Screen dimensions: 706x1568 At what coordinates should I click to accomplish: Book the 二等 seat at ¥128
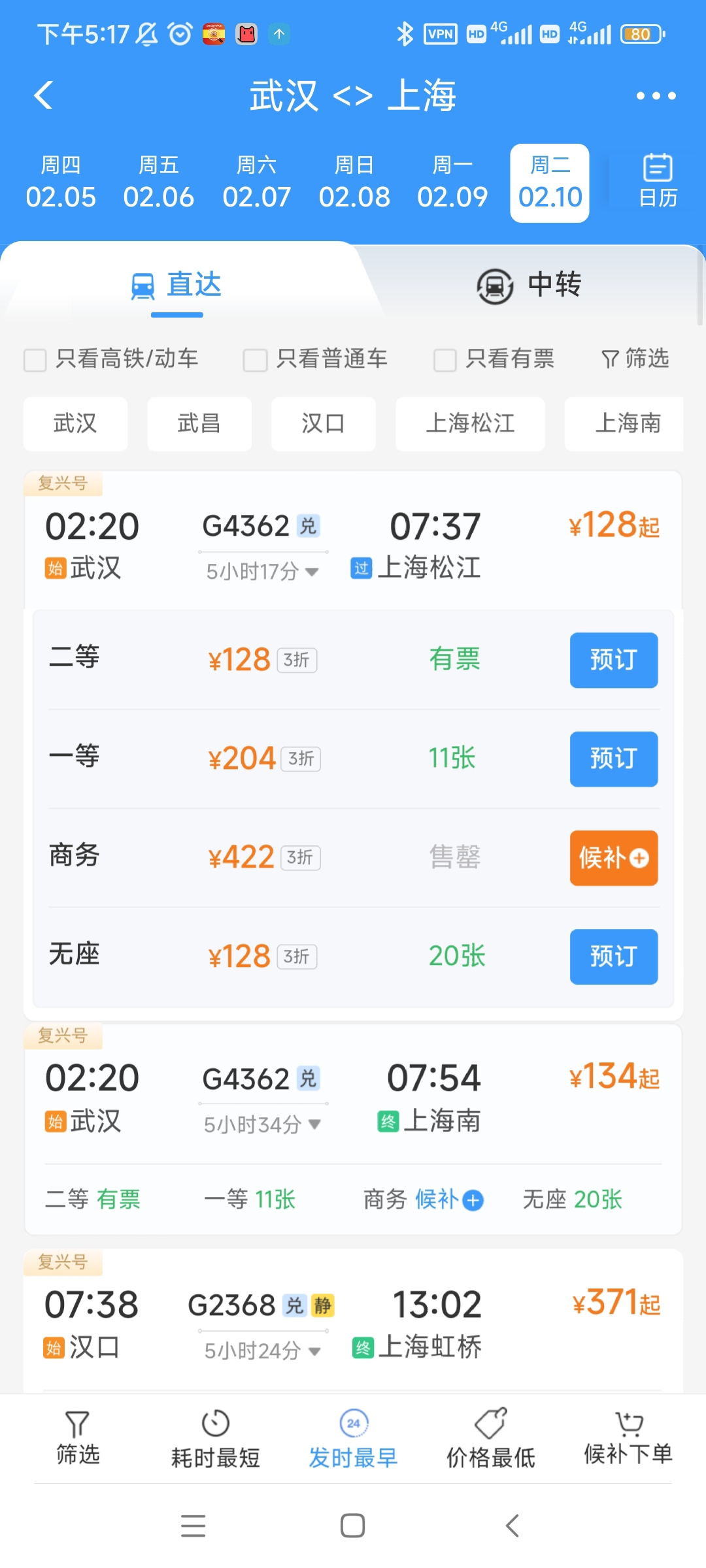(x=613, y=660)
